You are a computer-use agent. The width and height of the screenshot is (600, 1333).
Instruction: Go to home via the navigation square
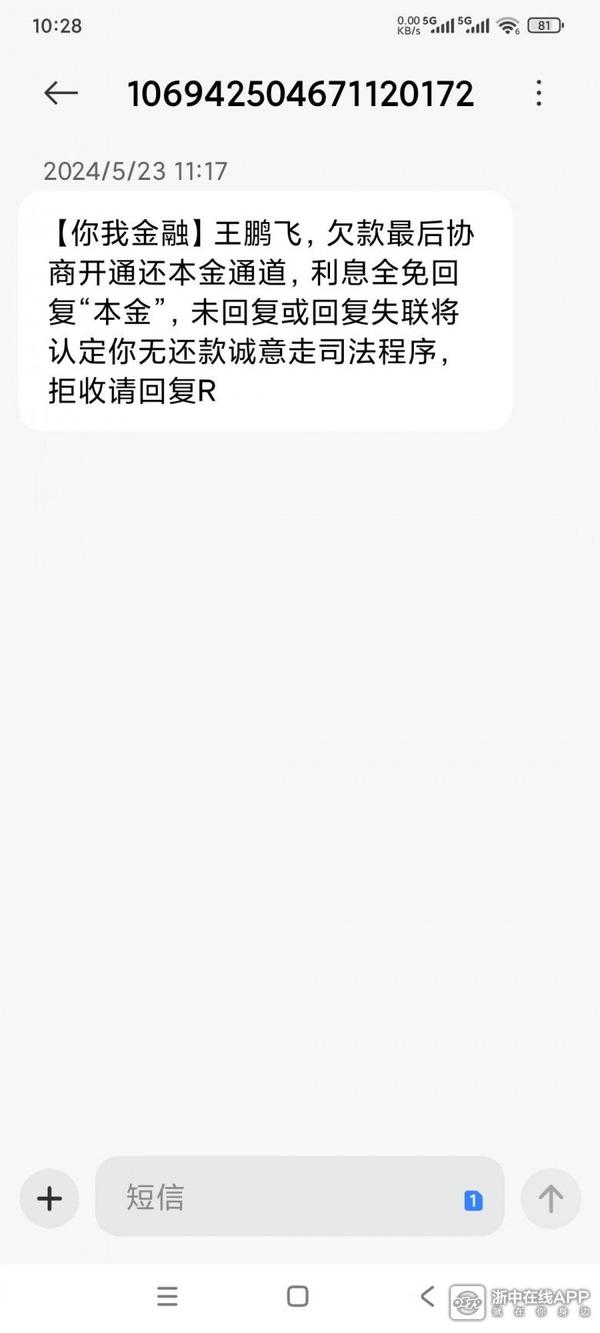297,1297
